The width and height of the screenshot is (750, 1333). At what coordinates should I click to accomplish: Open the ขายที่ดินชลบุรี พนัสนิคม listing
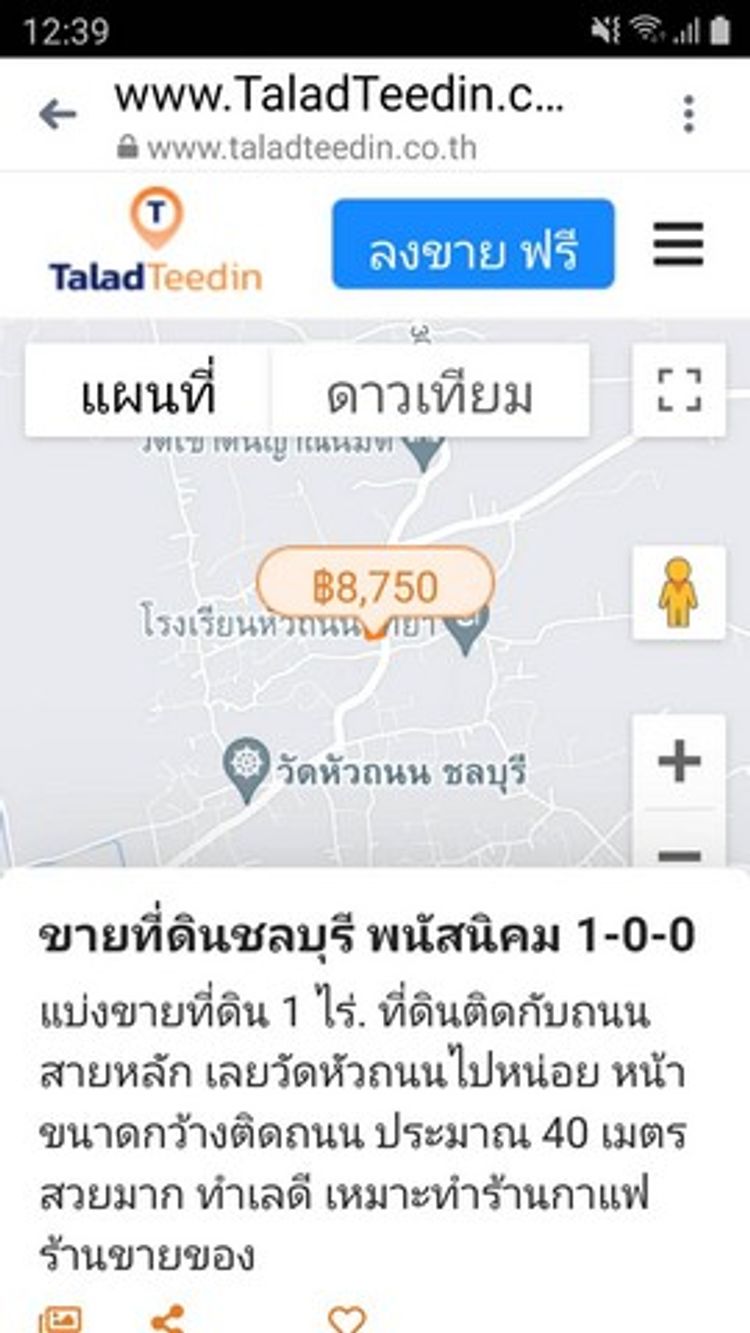(366, 937)
